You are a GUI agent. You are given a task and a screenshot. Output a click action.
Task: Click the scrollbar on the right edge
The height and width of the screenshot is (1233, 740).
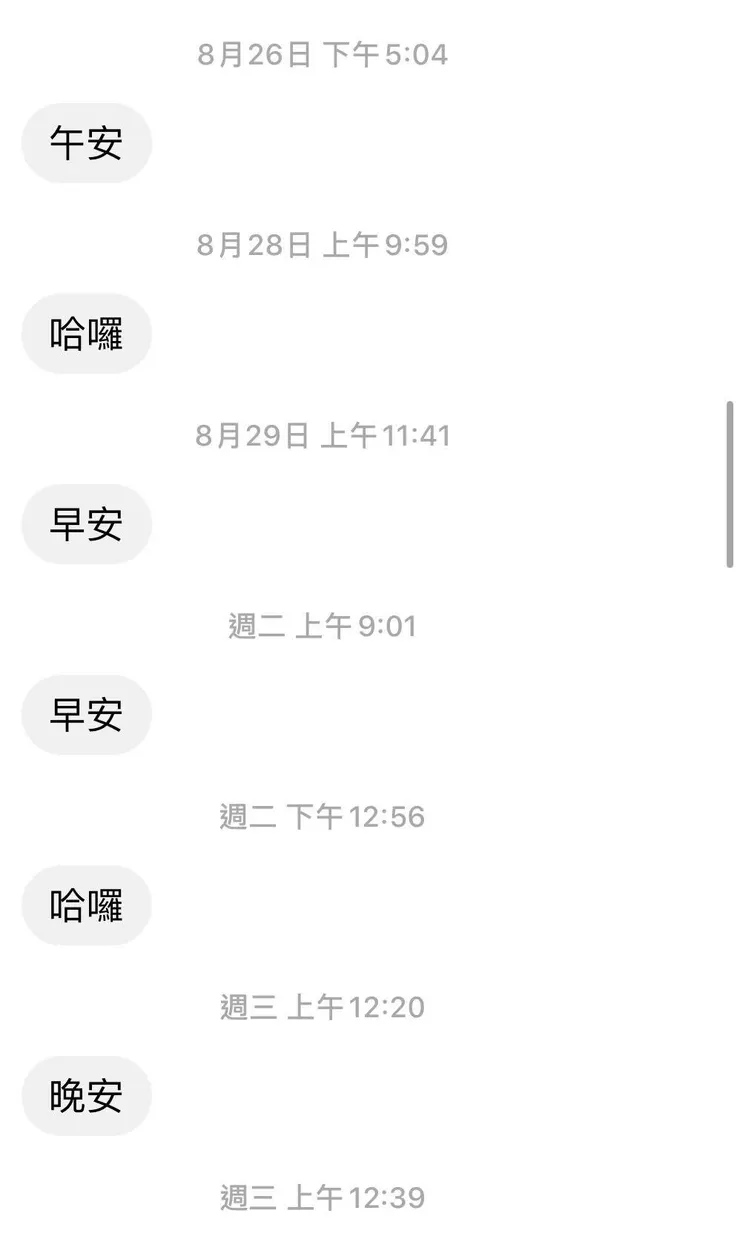[731, 484]
